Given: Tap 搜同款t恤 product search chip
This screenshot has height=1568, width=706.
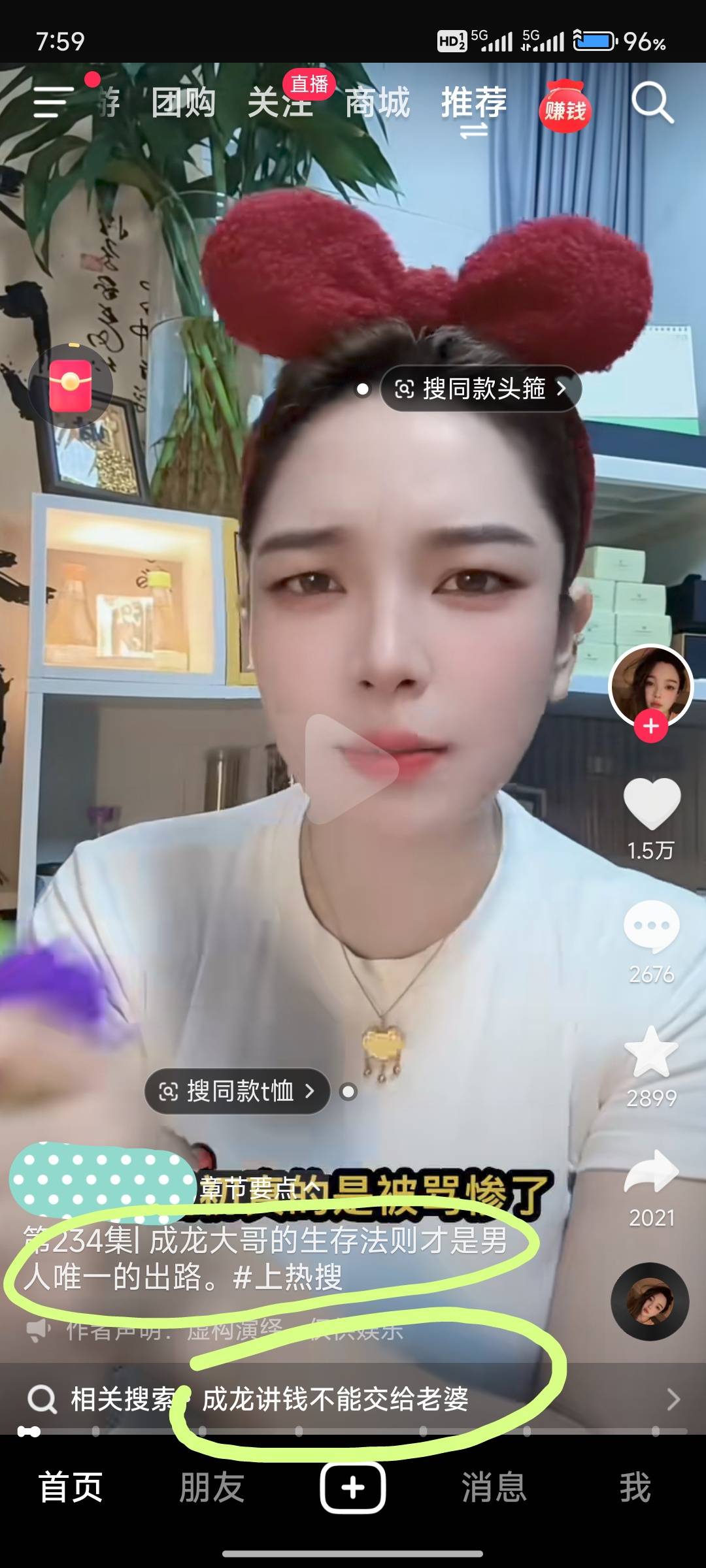Looking at the screenshot, I should (x=237, y=1091).
